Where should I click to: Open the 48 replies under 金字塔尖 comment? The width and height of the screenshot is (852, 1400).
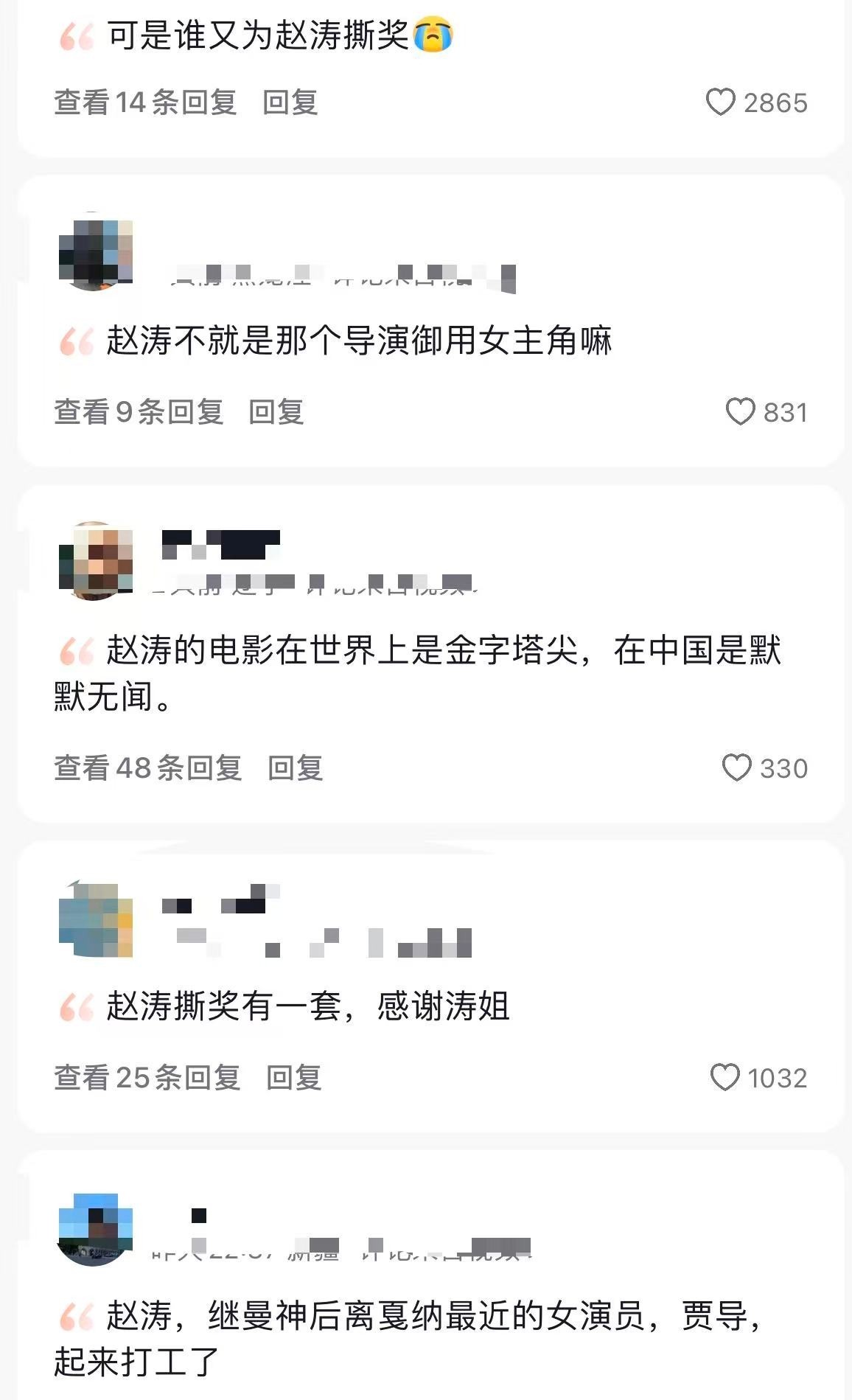coord(147,768)
